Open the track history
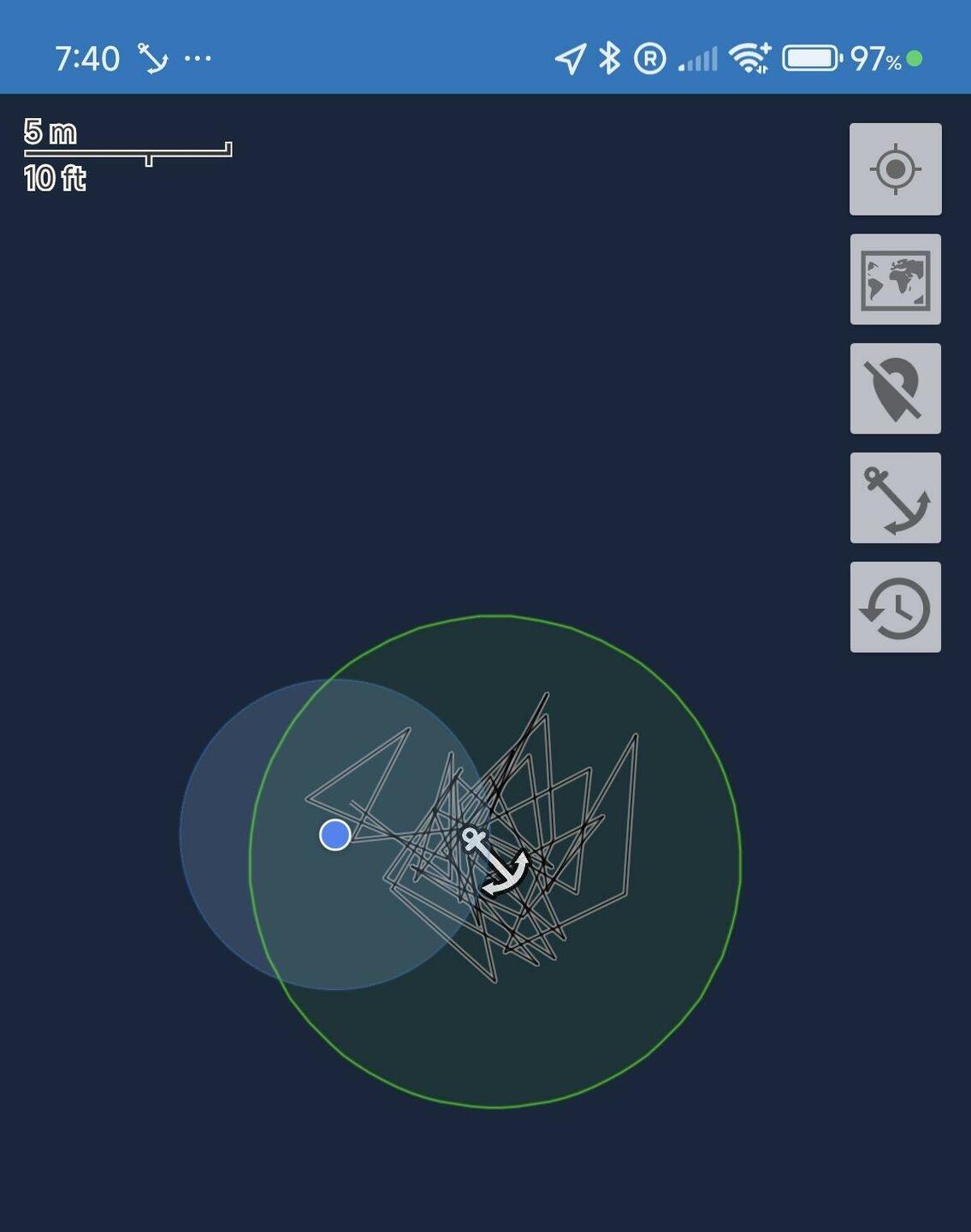The width and height of the screenshot is (971, 1232). coord(895,607)
